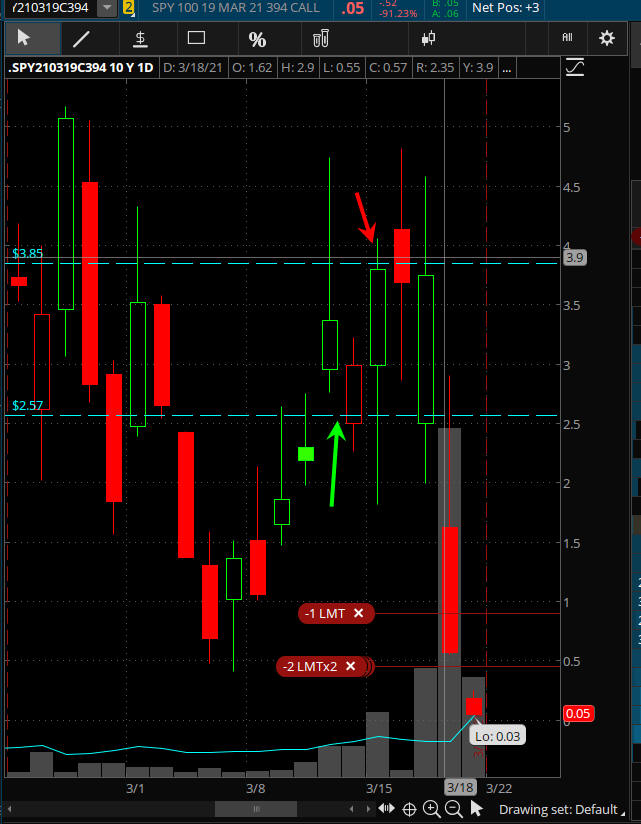The width and height of the screenshot is (641, 824).
Task: Tap the All button in toolbar
Action: pyautogui.click(x=567, y=38)
